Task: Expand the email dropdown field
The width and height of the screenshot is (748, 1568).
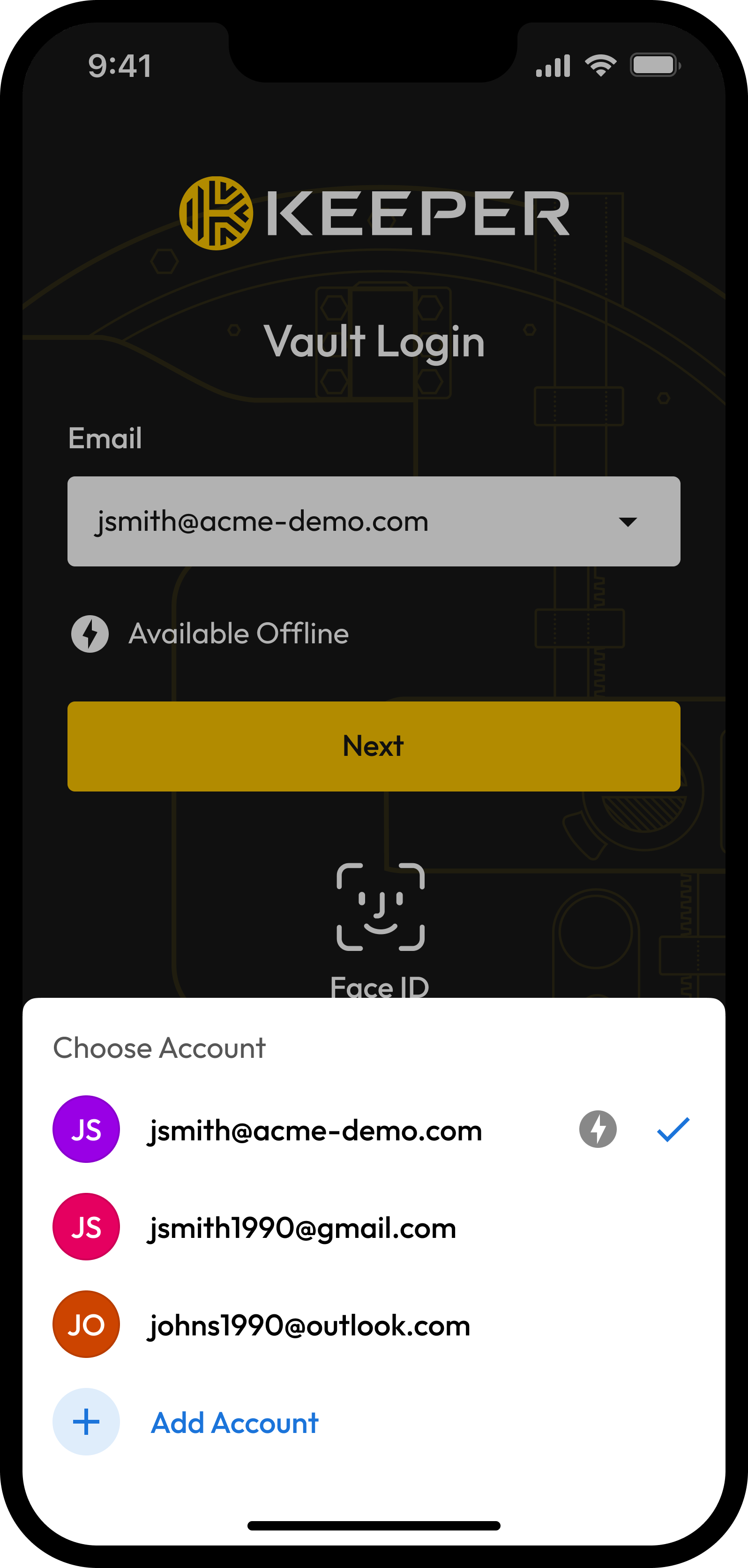Action: [627, 522]
